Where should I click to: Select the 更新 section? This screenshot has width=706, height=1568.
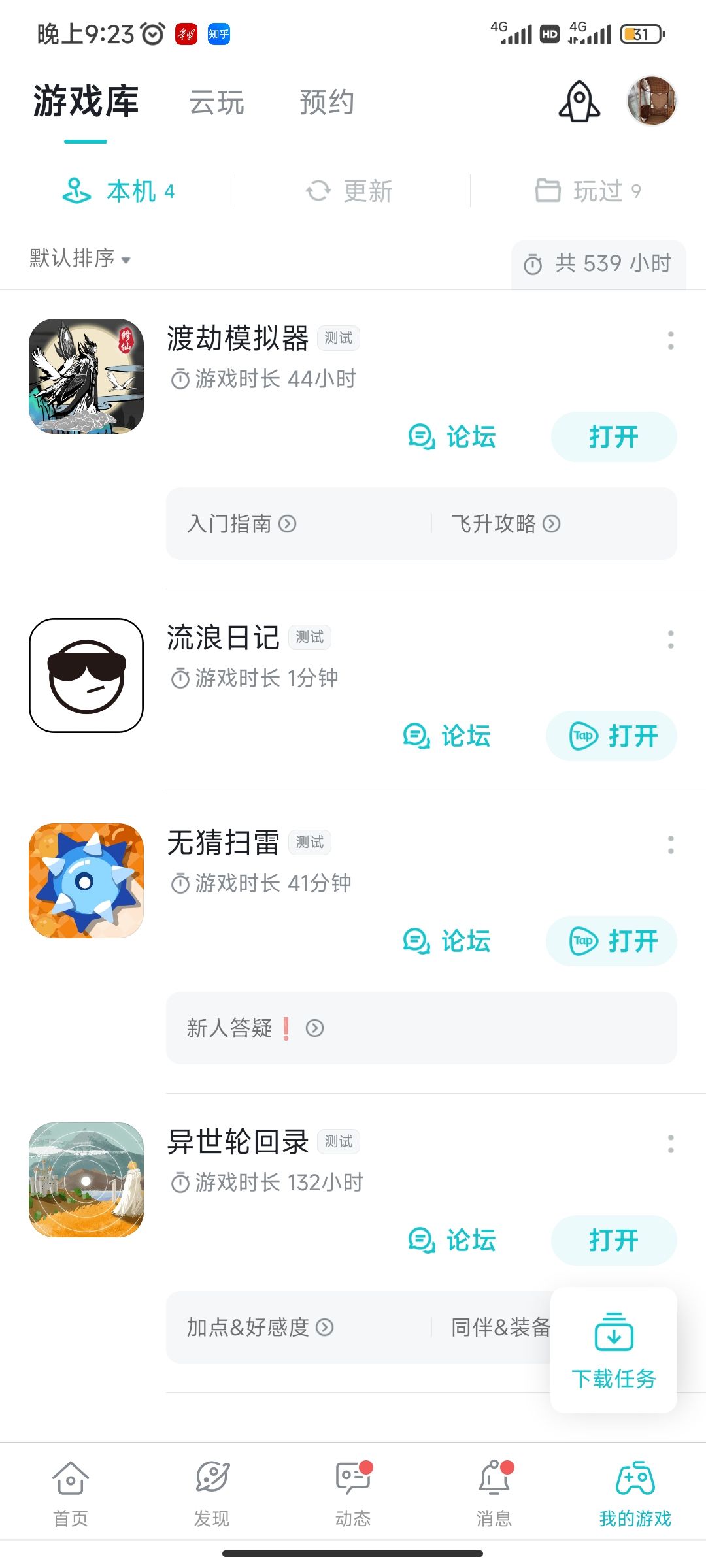(350, 191)
